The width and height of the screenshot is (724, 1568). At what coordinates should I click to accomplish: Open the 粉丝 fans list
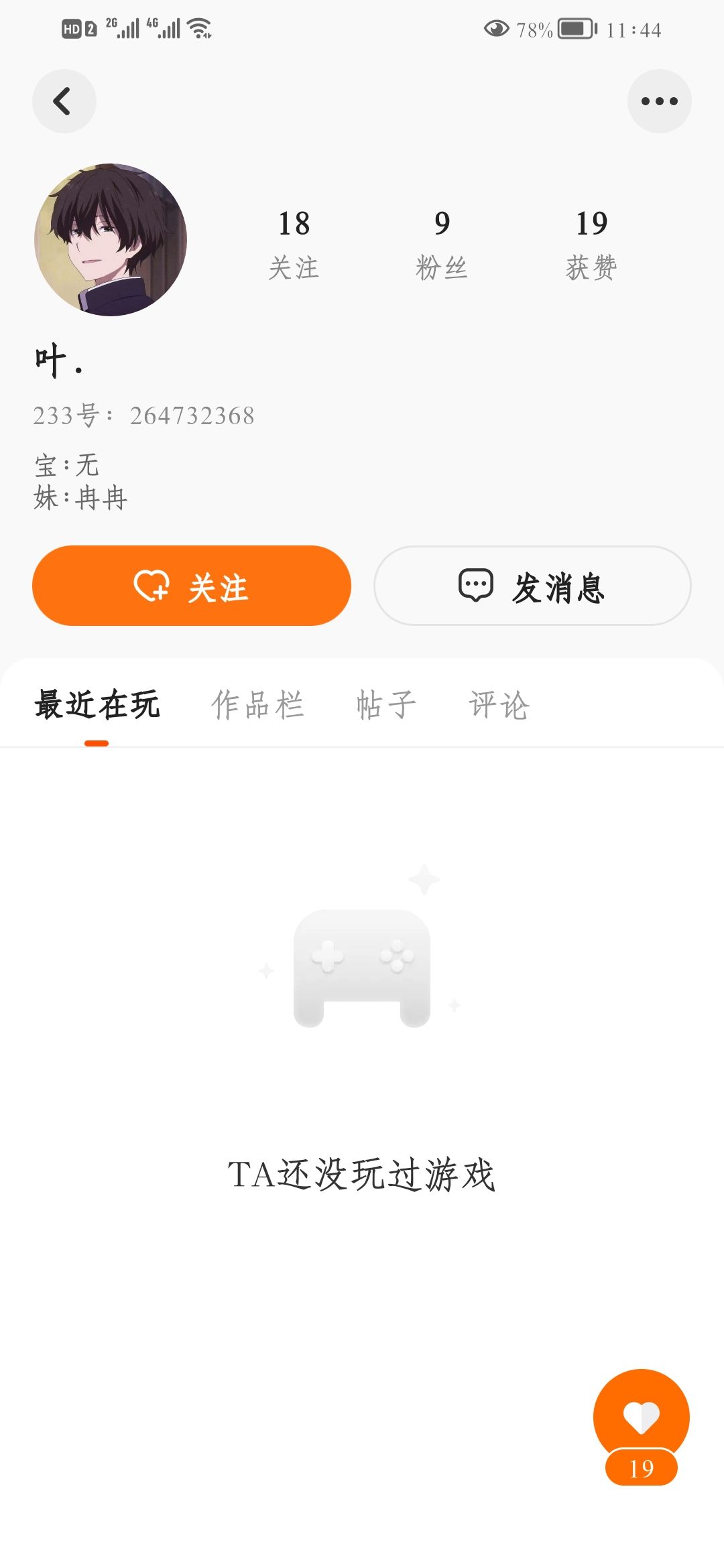point(442,244)
